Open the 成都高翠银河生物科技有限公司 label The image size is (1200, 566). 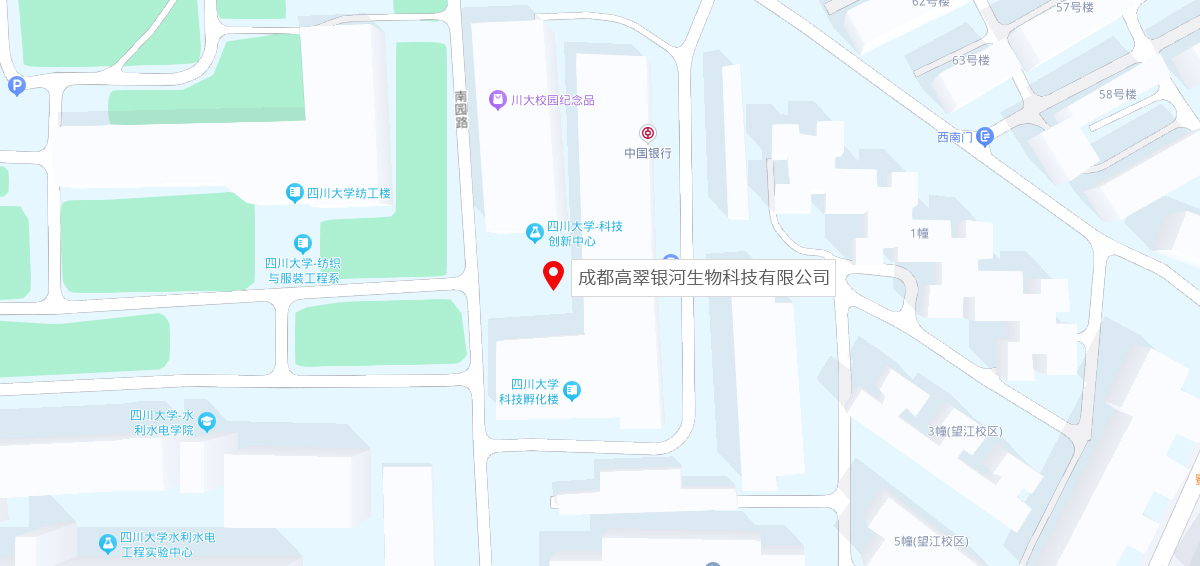(704, 277)
